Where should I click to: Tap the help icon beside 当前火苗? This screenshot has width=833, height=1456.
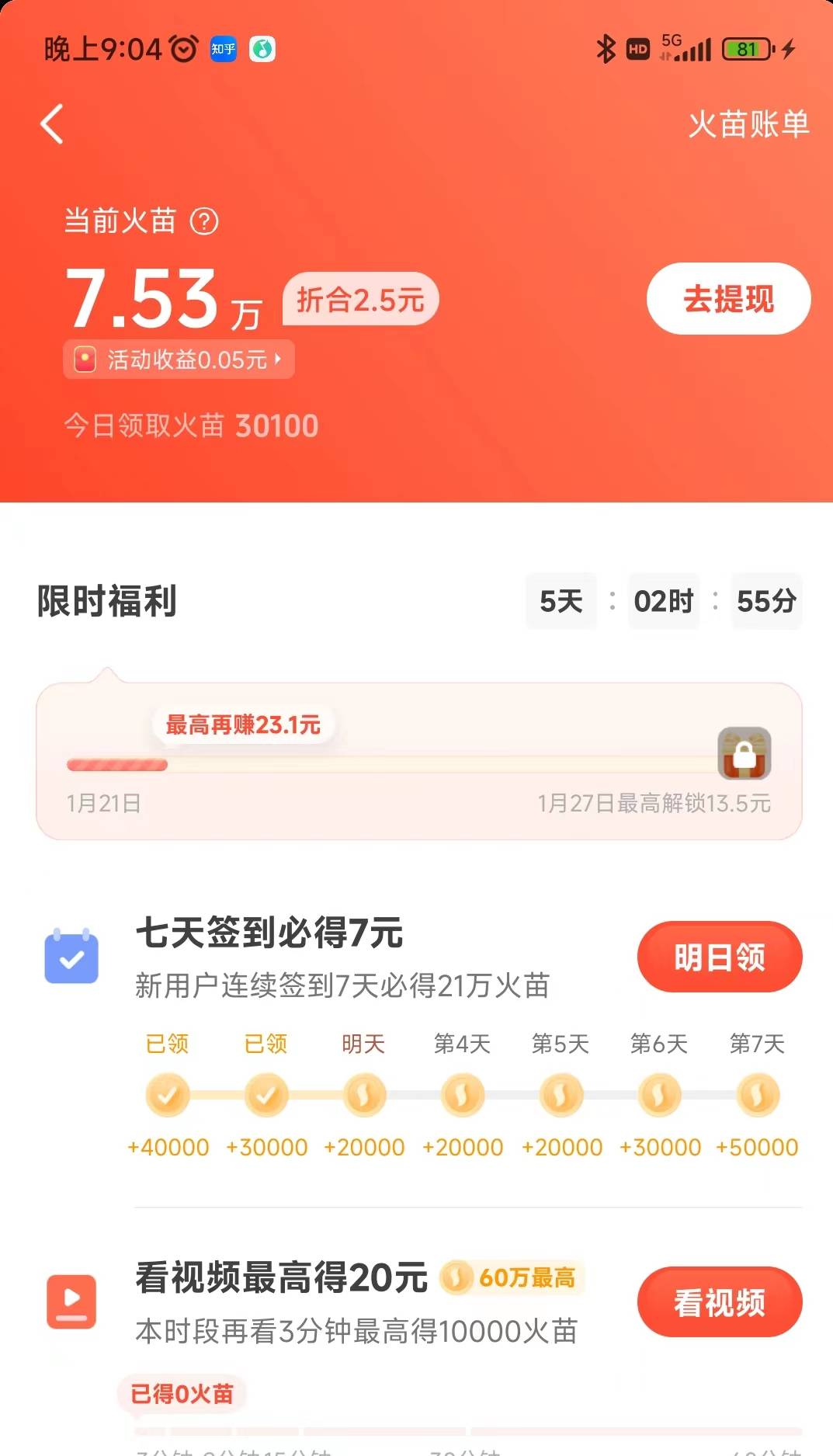204,221
